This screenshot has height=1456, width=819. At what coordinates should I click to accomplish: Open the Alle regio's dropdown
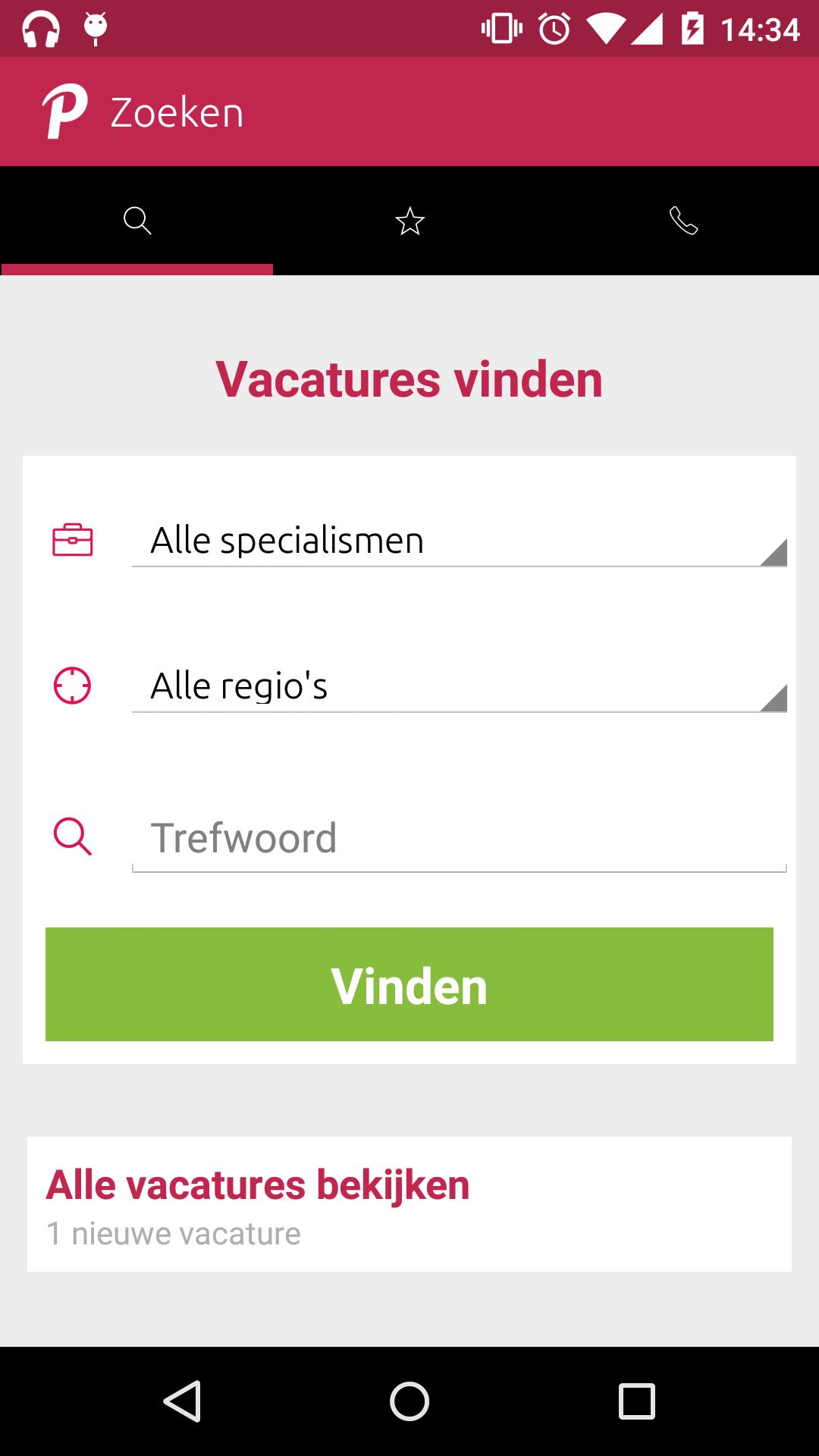(x=458, y=687)
